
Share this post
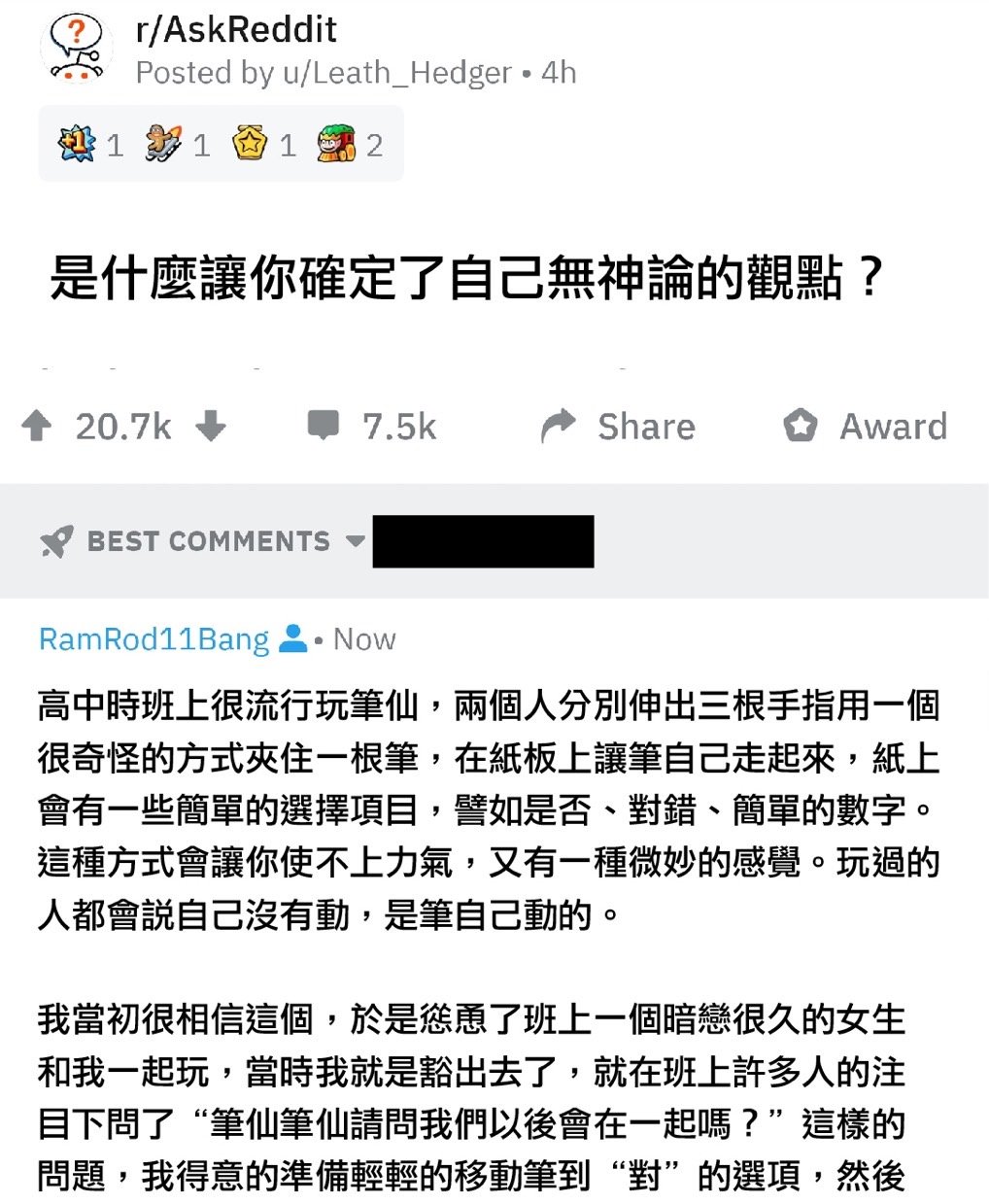point(618,427)
